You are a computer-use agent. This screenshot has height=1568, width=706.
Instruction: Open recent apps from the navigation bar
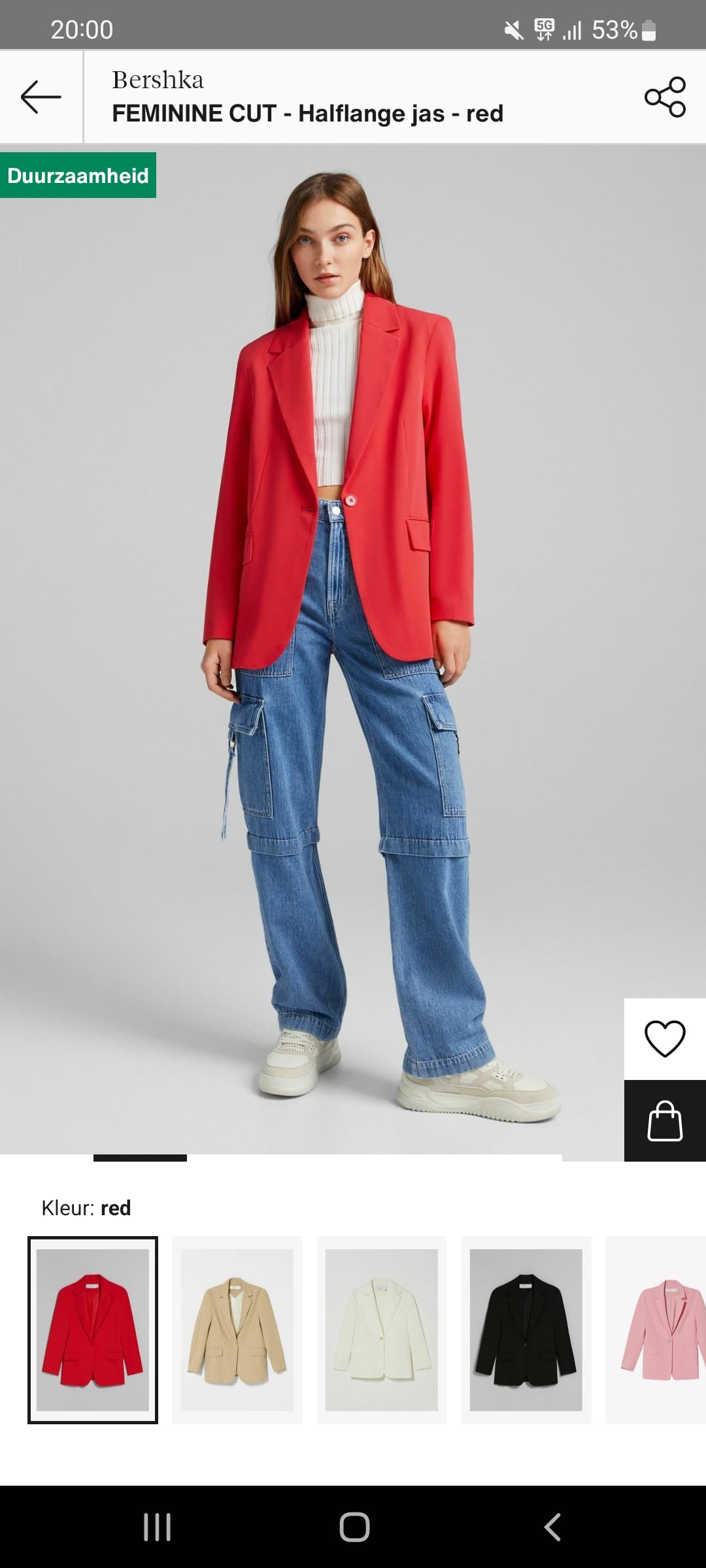157,1527
